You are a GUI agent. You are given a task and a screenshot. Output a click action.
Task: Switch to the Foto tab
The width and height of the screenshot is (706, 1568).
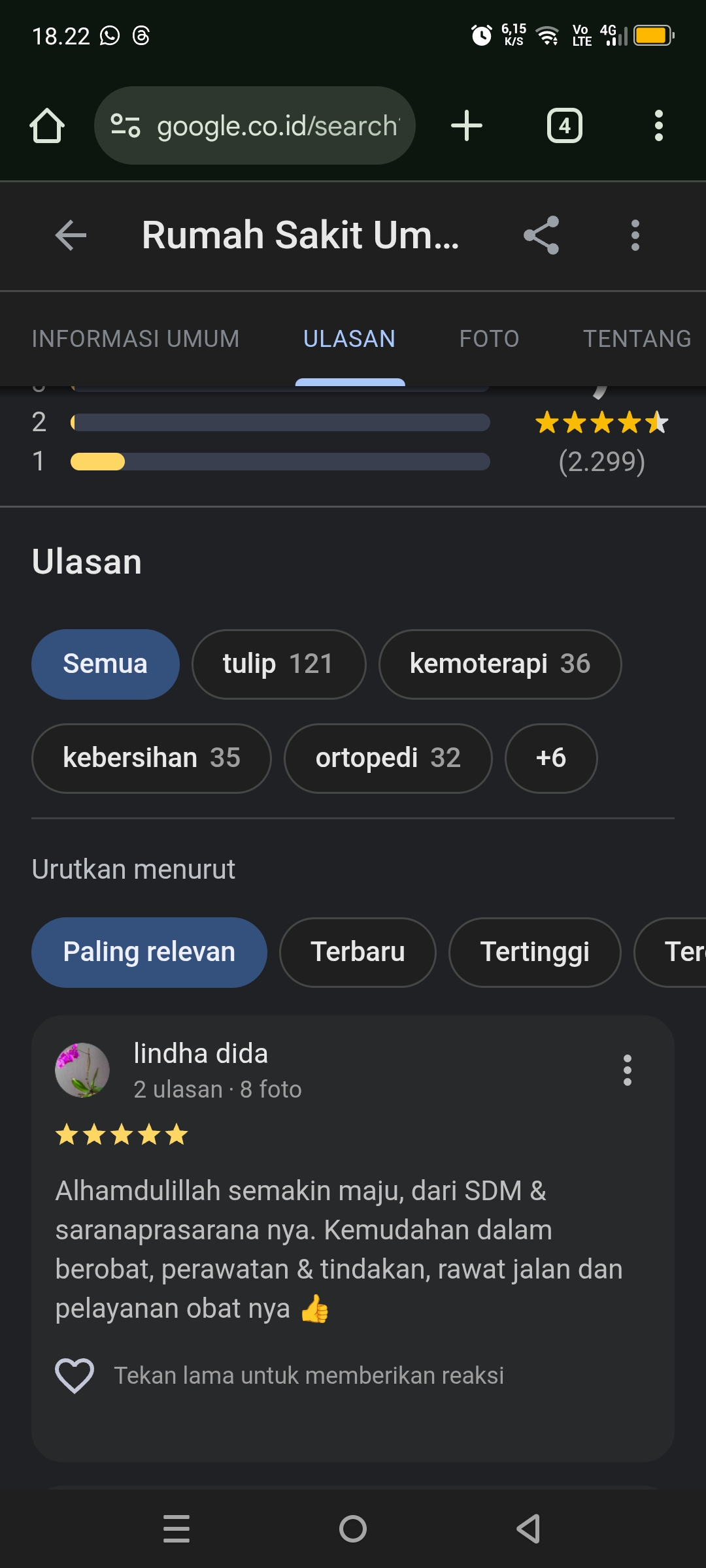tap(489, 338)
